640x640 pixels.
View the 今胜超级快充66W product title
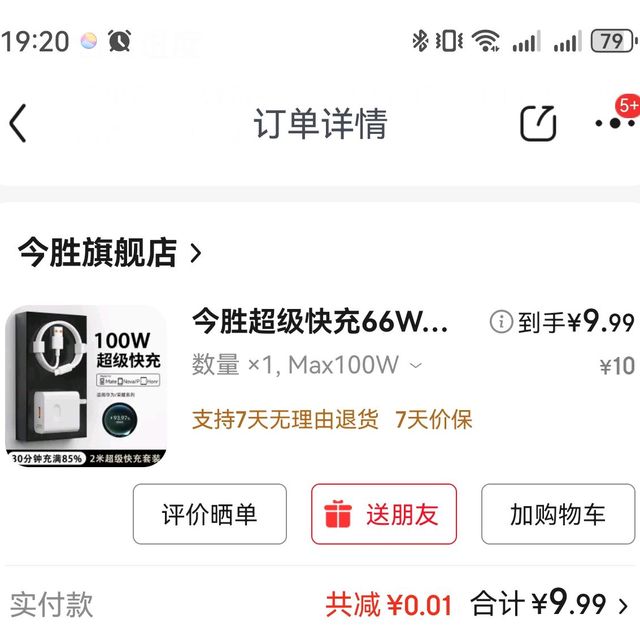pos(320,322)
